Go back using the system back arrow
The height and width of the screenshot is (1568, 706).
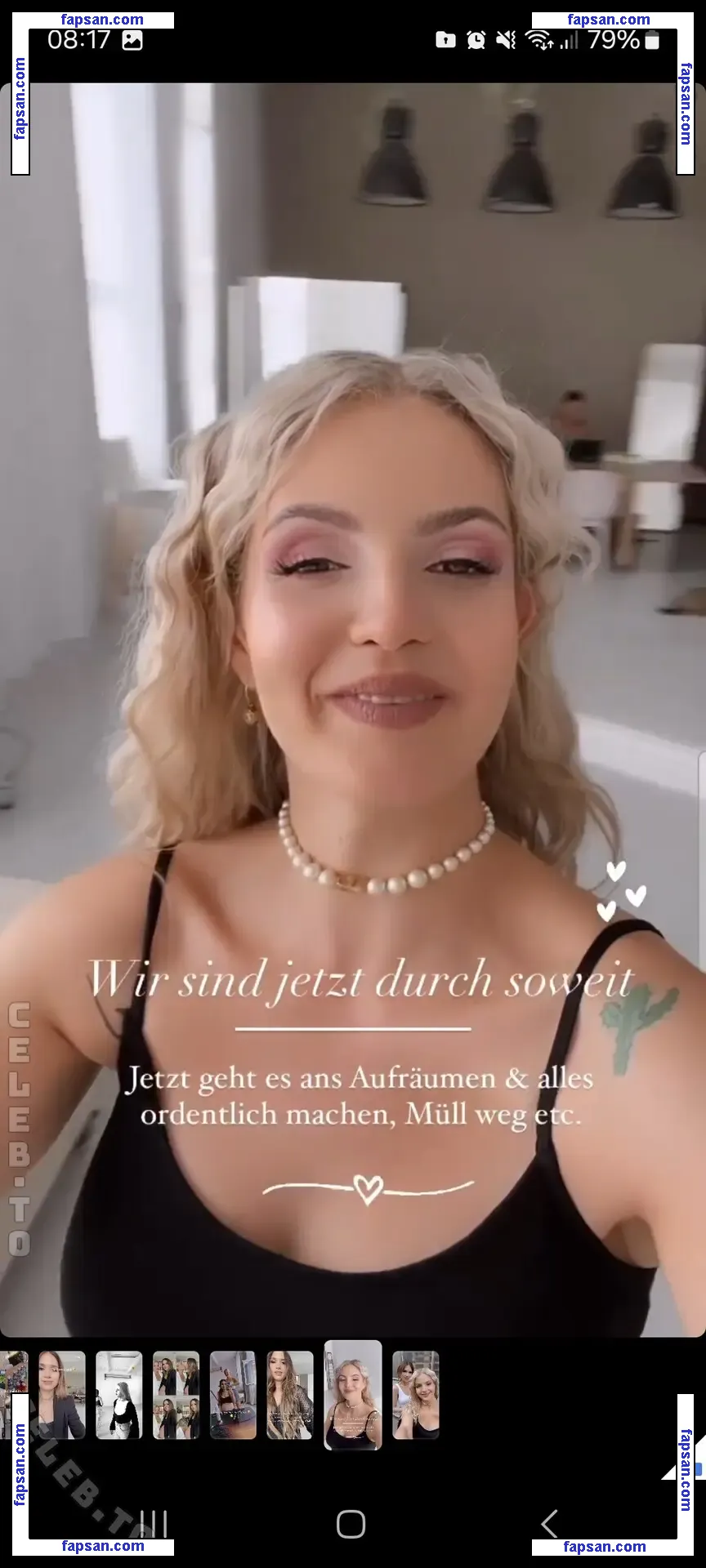click(550, 1524)
